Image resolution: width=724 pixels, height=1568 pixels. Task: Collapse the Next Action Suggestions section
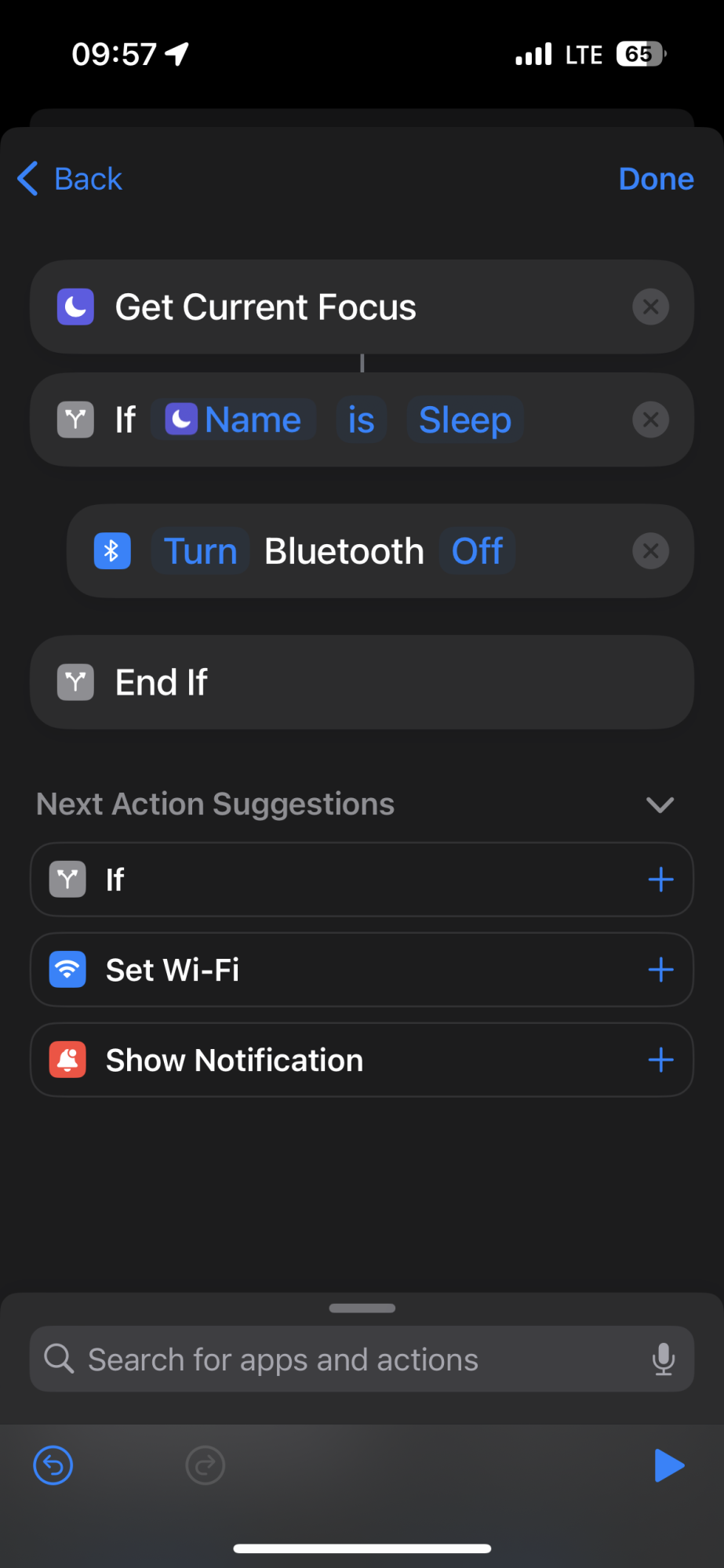click(660, 804)
